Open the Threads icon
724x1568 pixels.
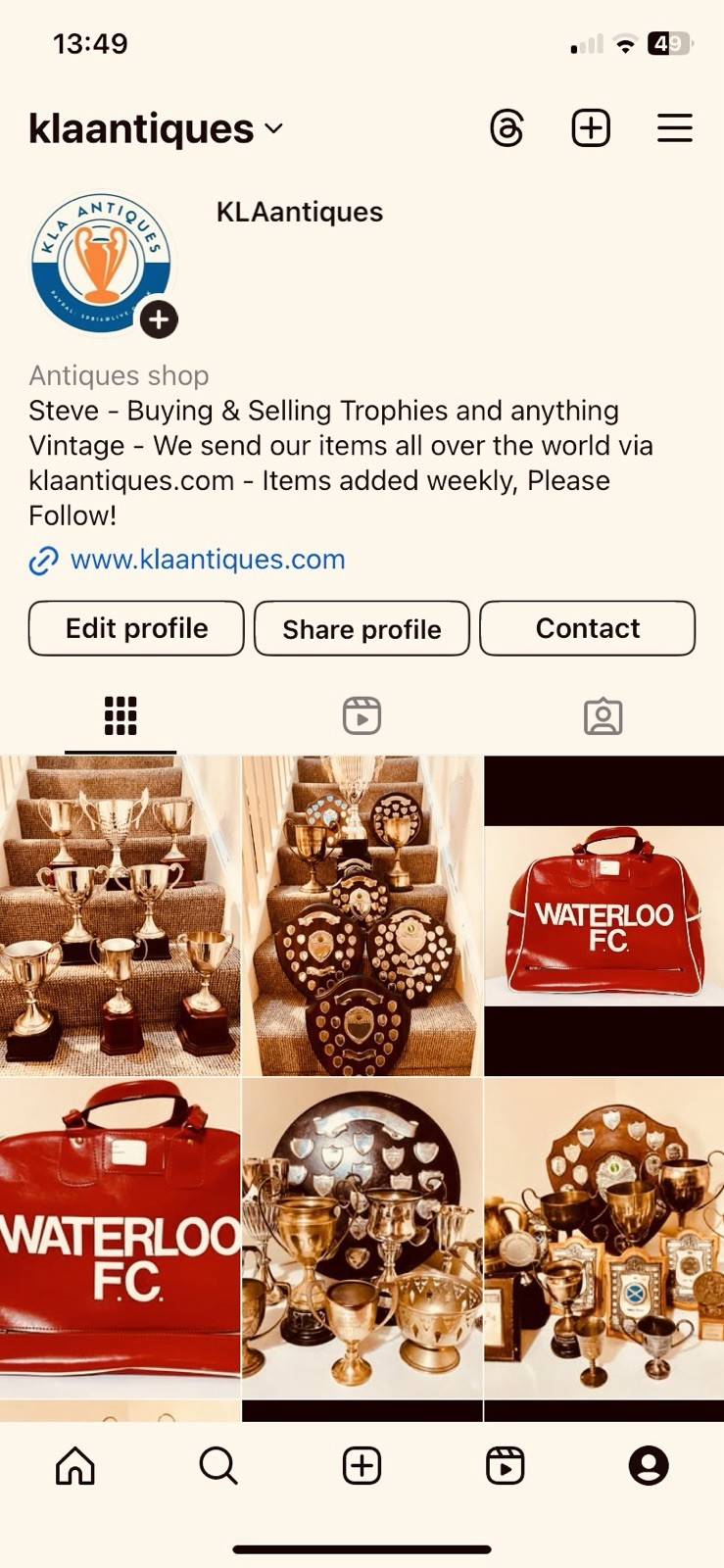(507, 128)
